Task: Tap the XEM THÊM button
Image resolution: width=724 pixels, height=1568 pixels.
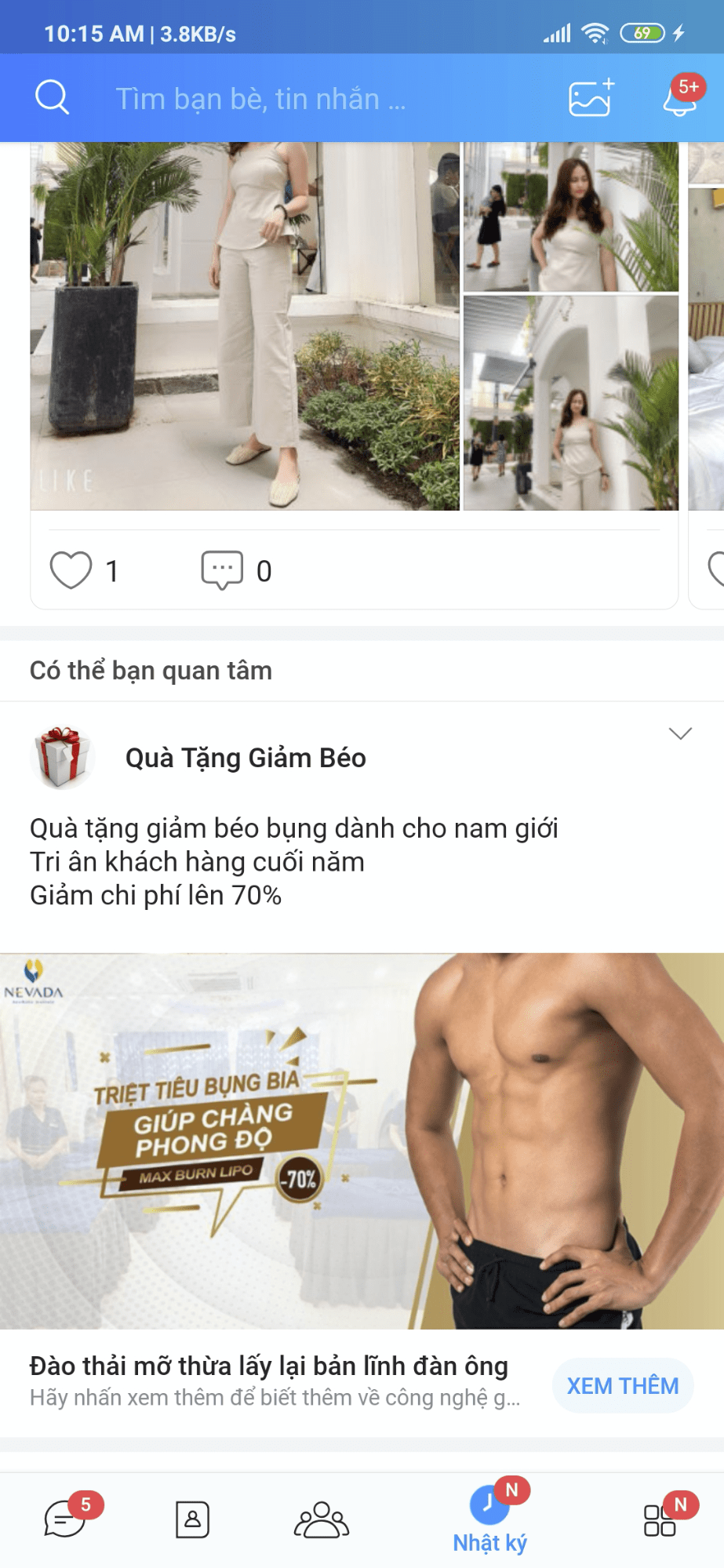Action: pos(623,1386)
